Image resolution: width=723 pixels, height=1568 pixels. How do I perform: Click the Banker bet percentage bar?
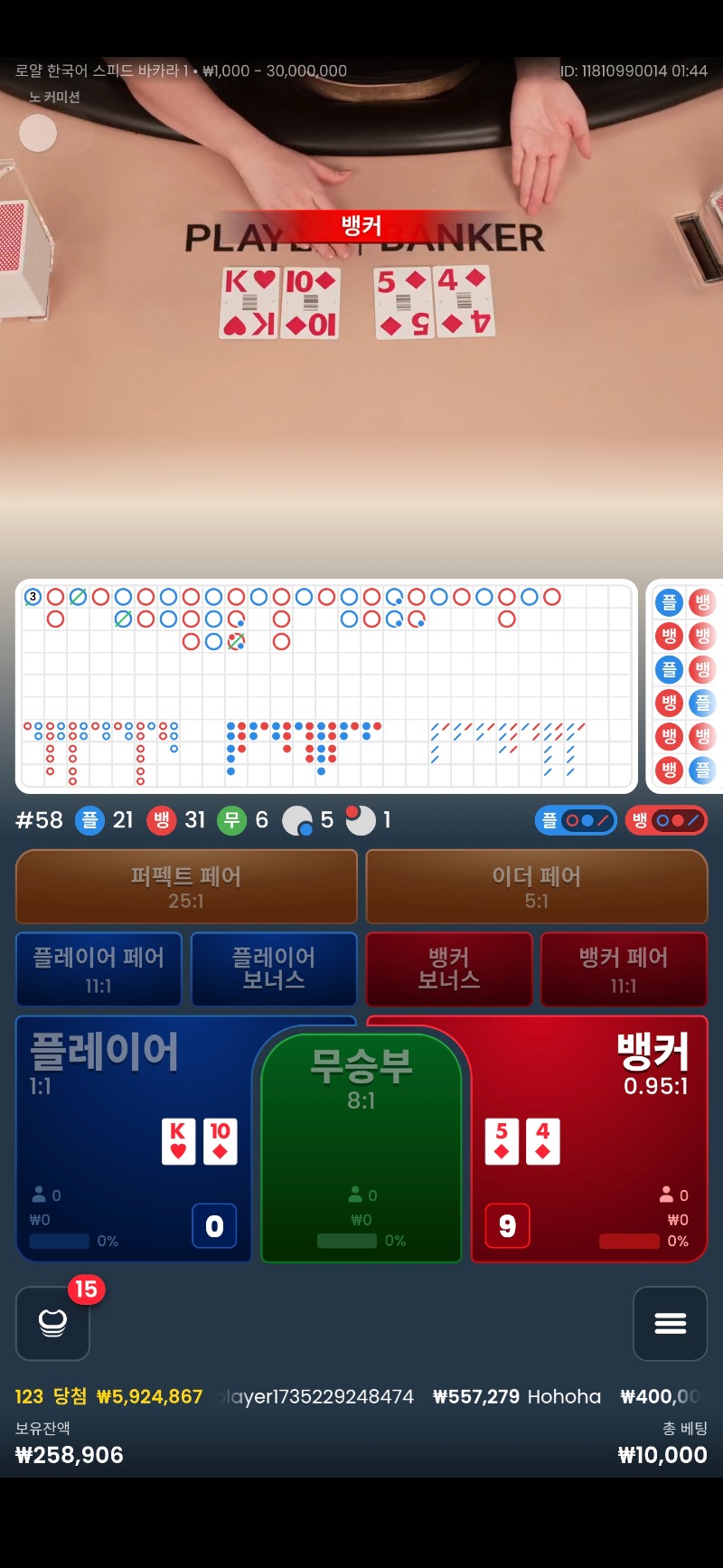click(630, 1242)
